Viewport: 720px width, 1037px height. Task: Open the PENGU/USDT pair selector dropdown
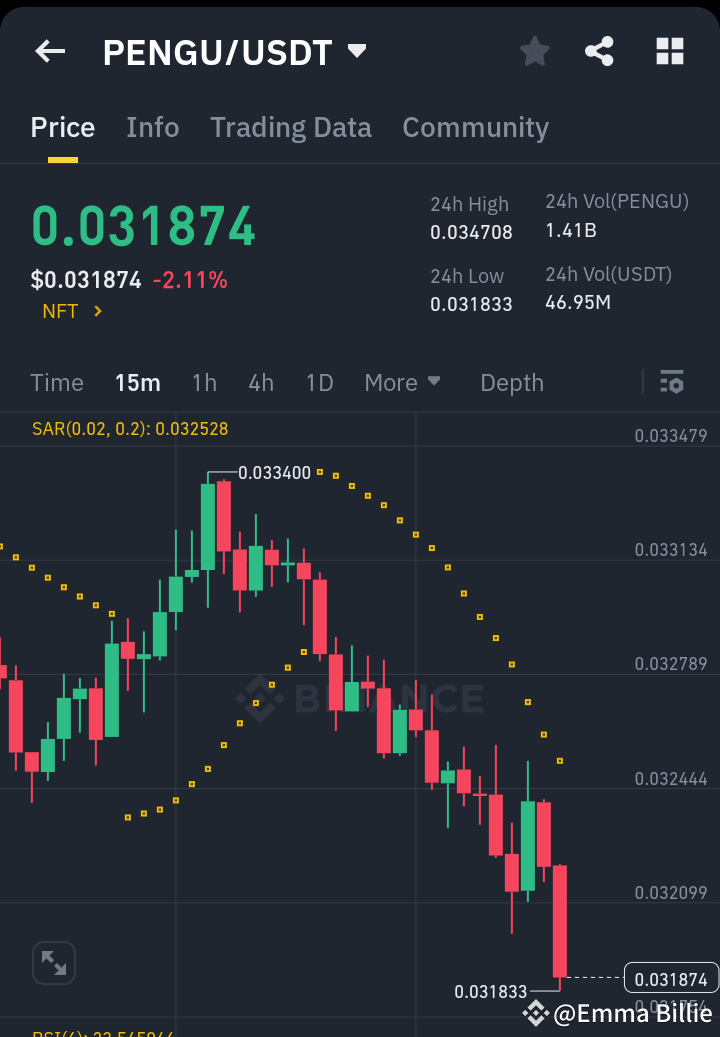357,51
